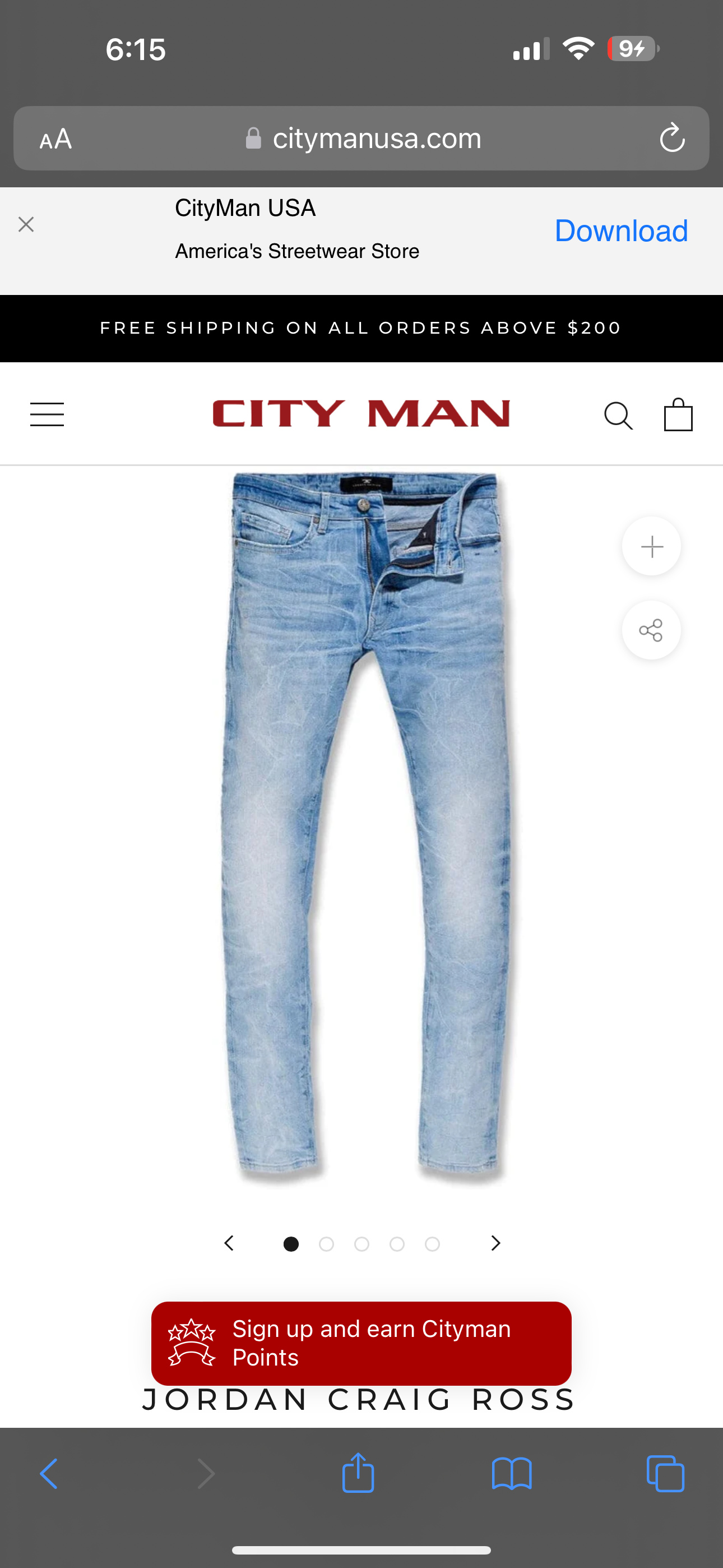Share this jeans product
Viewport: 723px width, 1568px height.
[x=651, y=630]
